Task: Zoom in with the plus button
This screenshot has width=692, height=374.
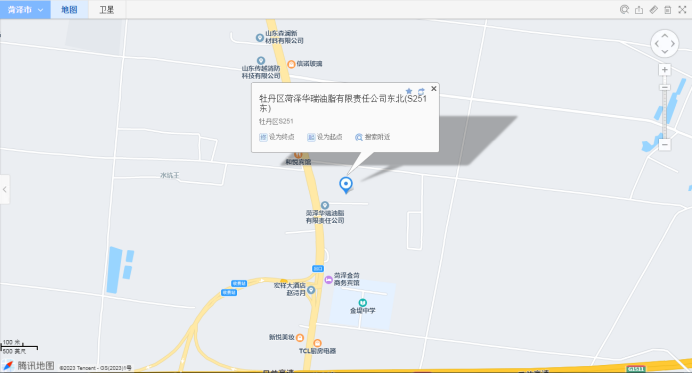Action: [665, 70]
